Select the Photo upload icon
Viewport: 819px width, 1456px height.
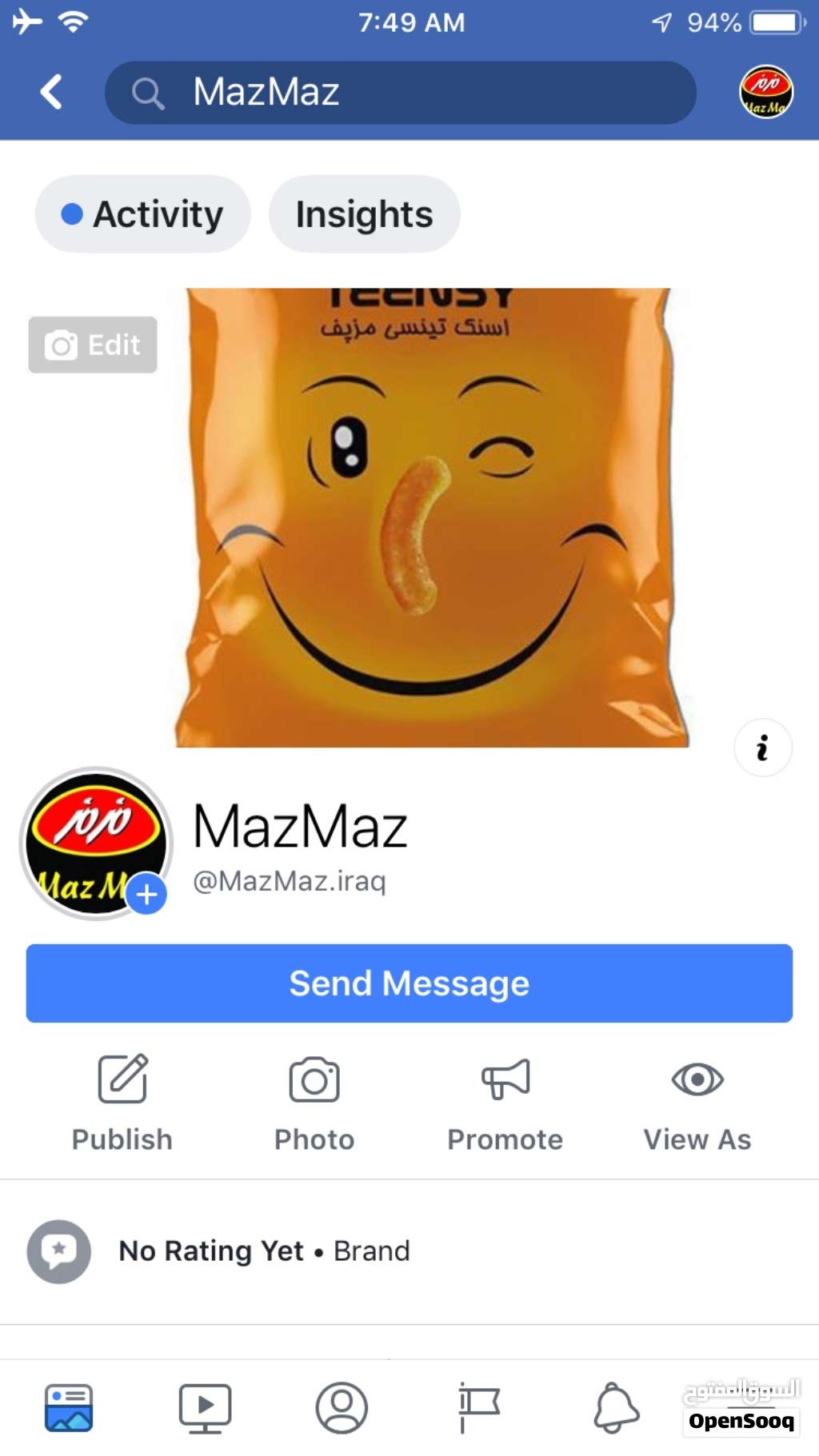coord(314,1079)
